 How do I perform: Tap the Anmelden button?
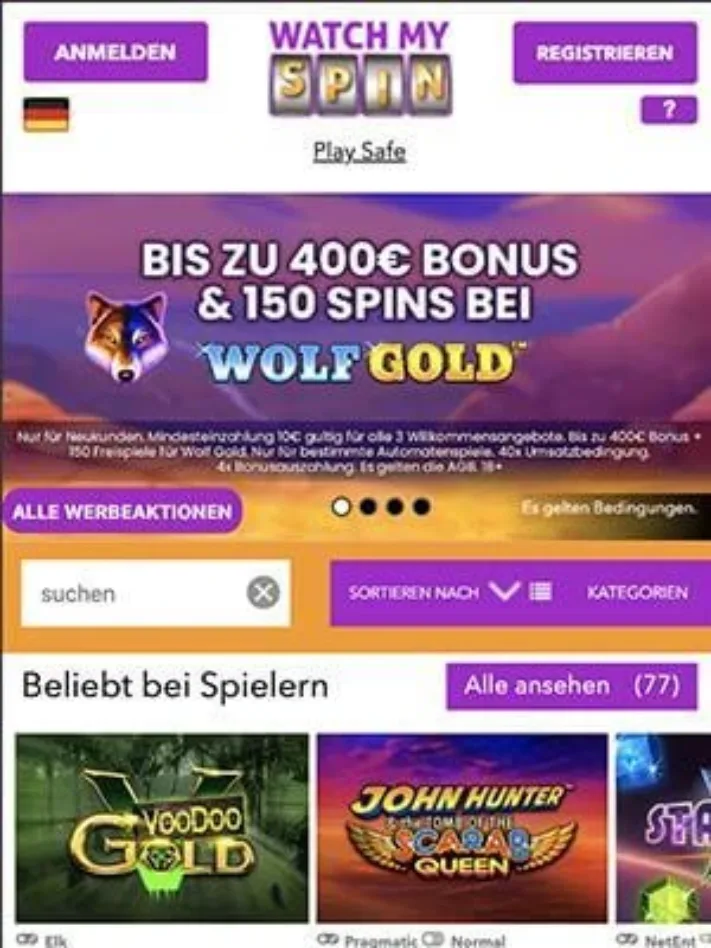point(115,52)
